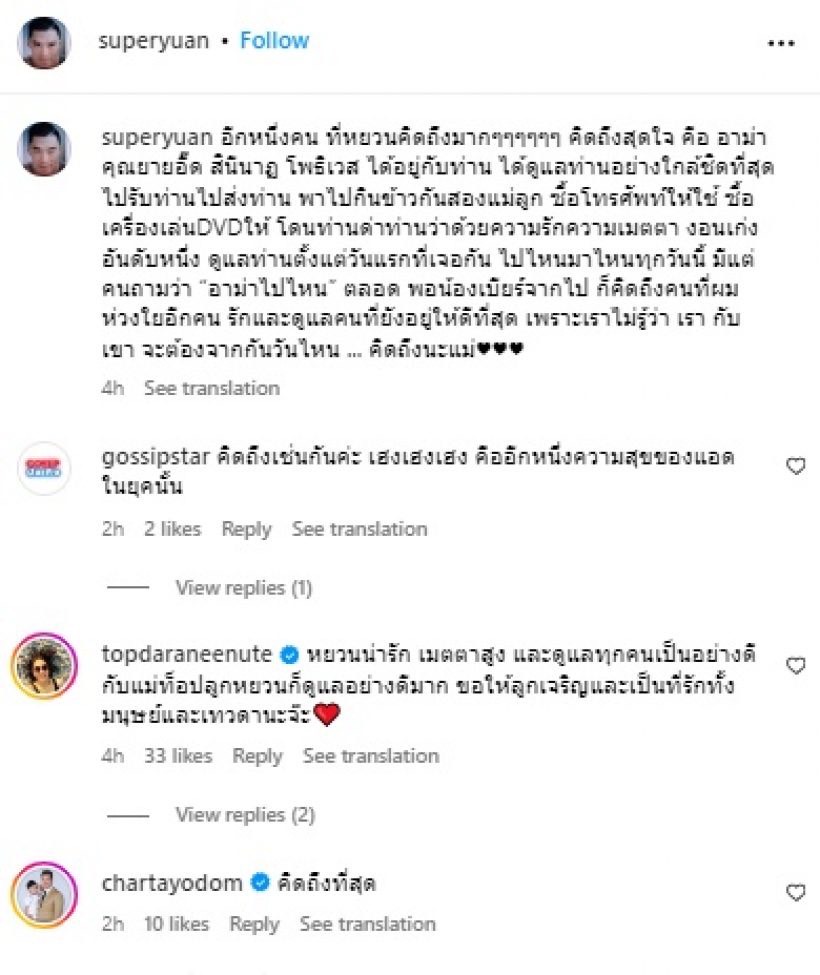Screen dimensions: 820x975
Task: View the 33 likes on topdaraneenute's comment
Action: pyautogui.click(x=178, y=756)
